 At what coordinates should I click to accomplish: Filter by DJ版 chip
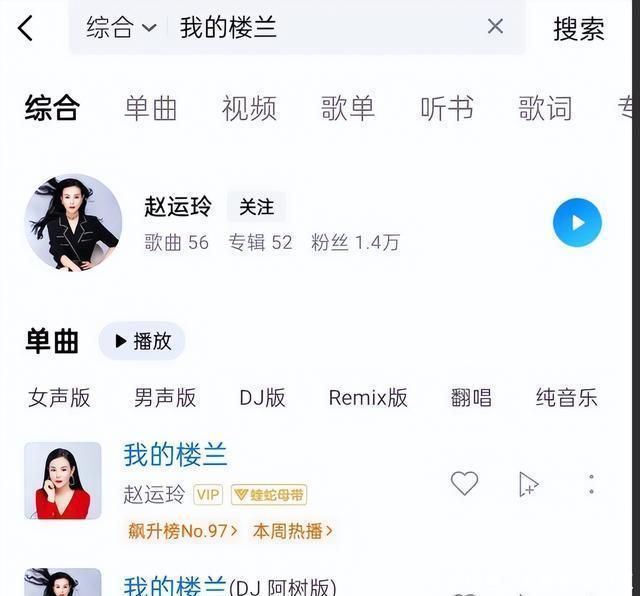262,398
